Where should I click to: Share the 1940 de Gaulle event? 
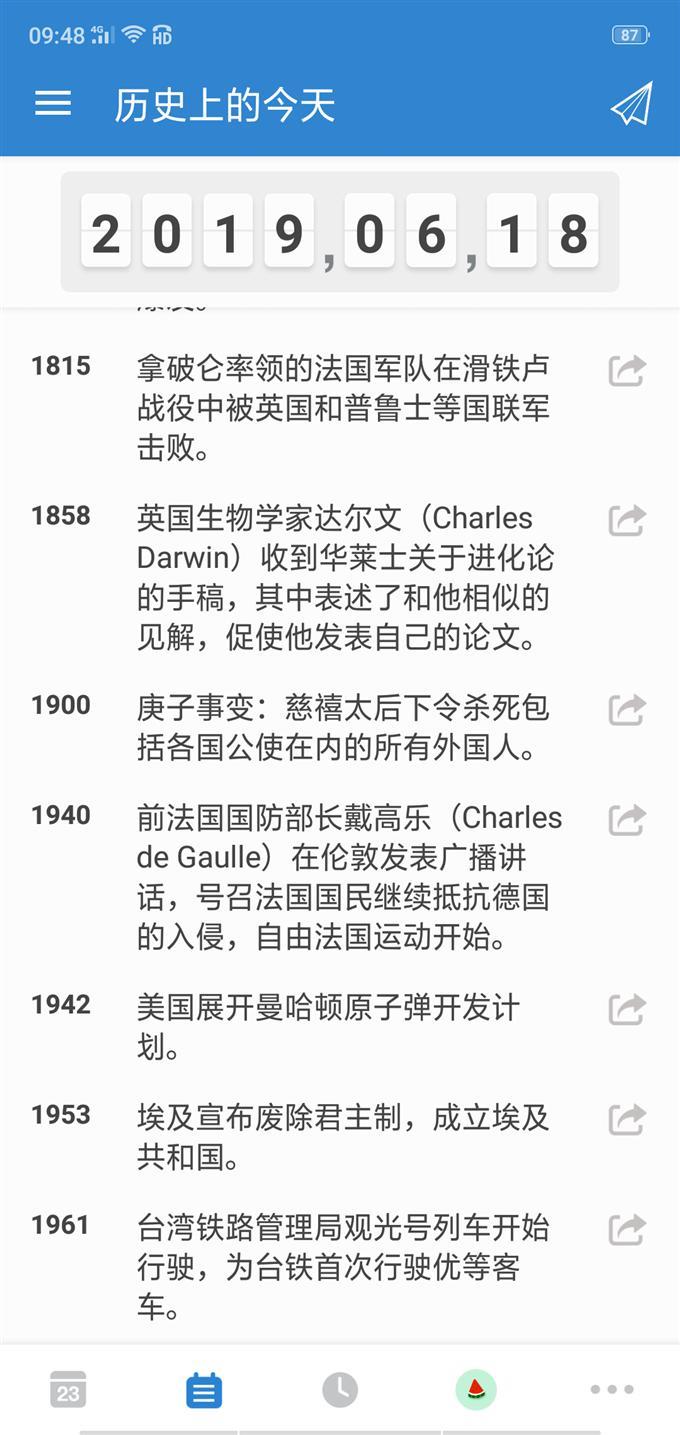tap(627, 820)
